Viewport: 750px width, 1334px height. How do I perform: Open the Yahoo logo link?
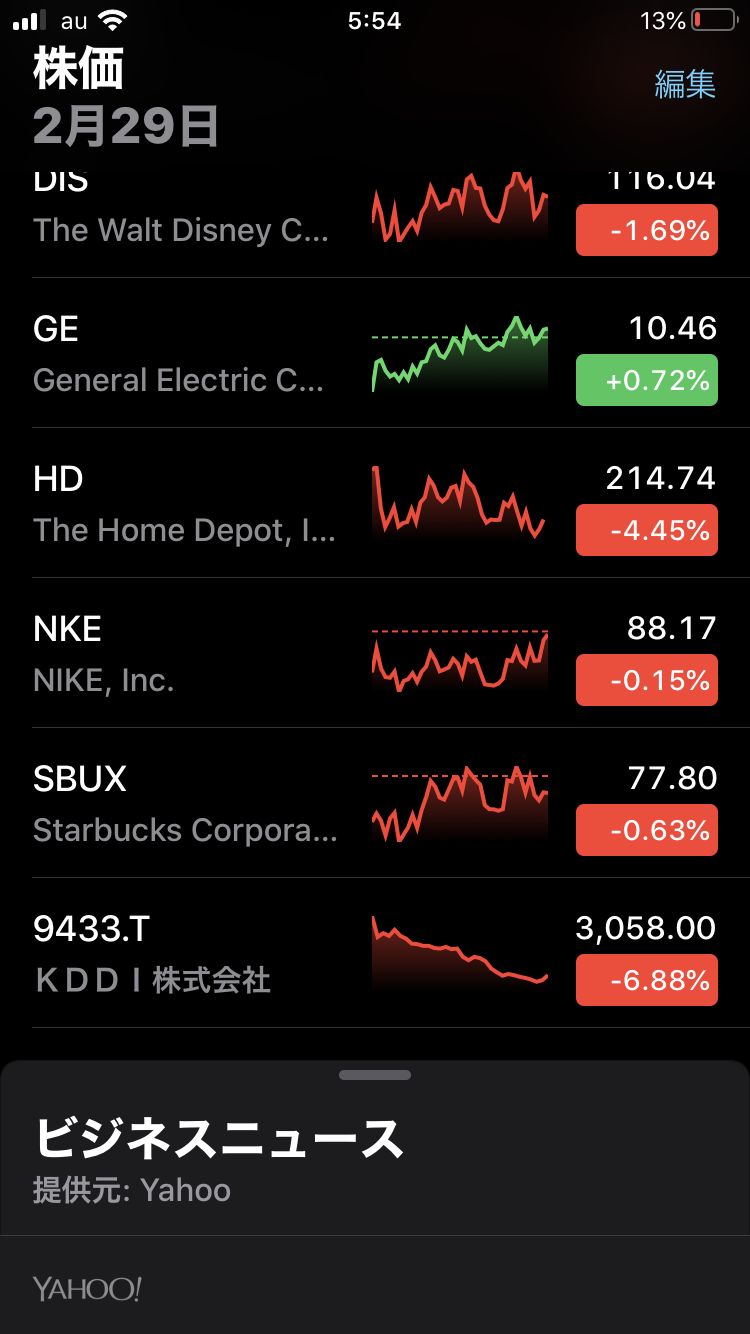87,1289
